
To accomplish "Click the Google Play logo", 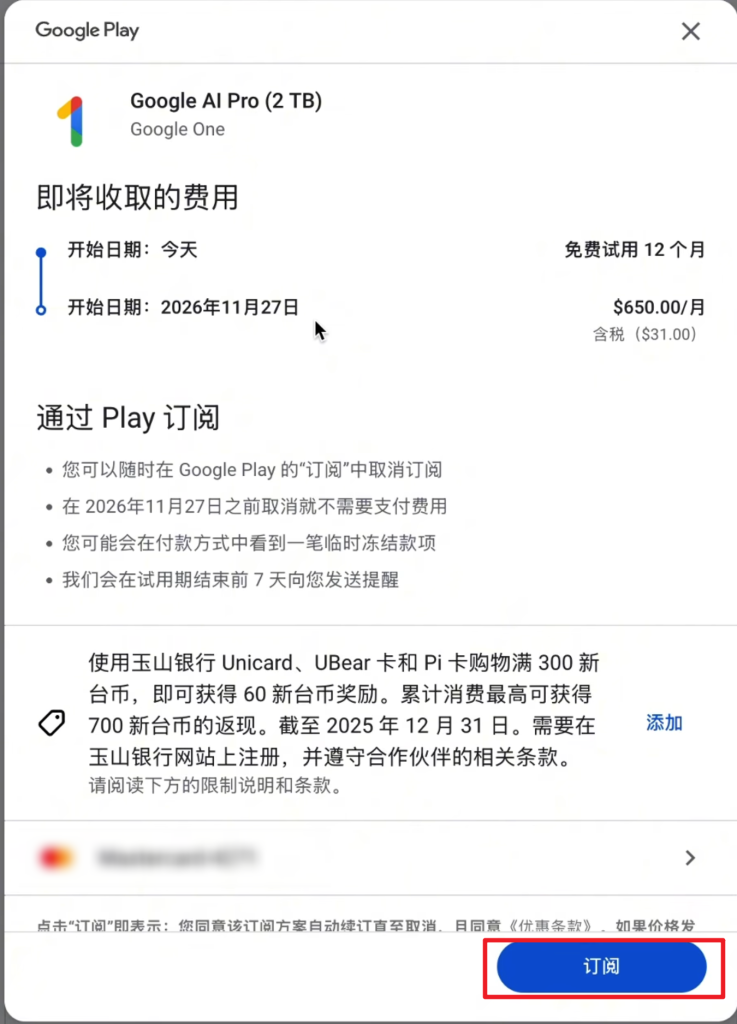I will point(86,31).
